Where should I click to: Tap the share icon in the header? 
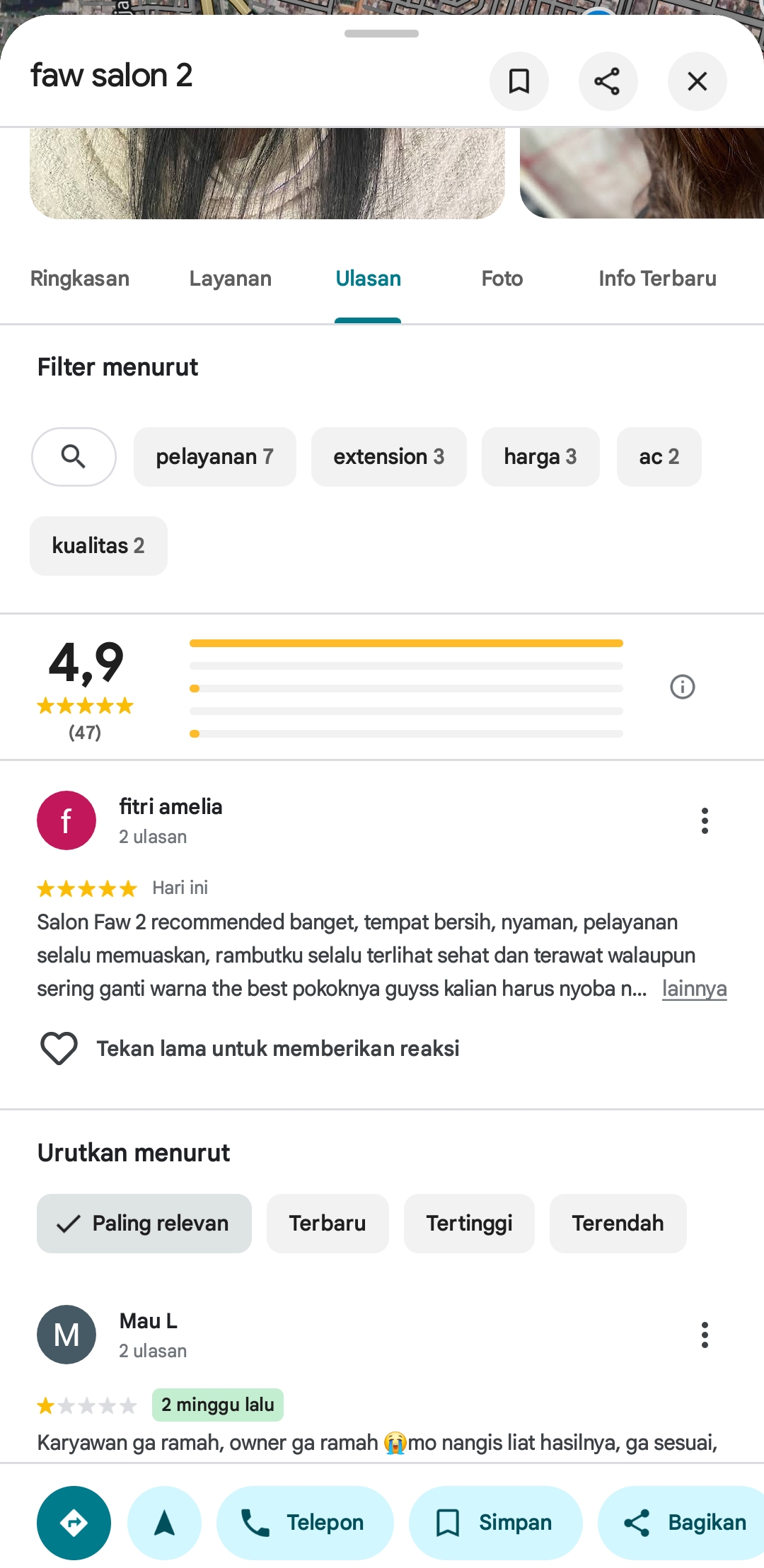click(608, 81)
